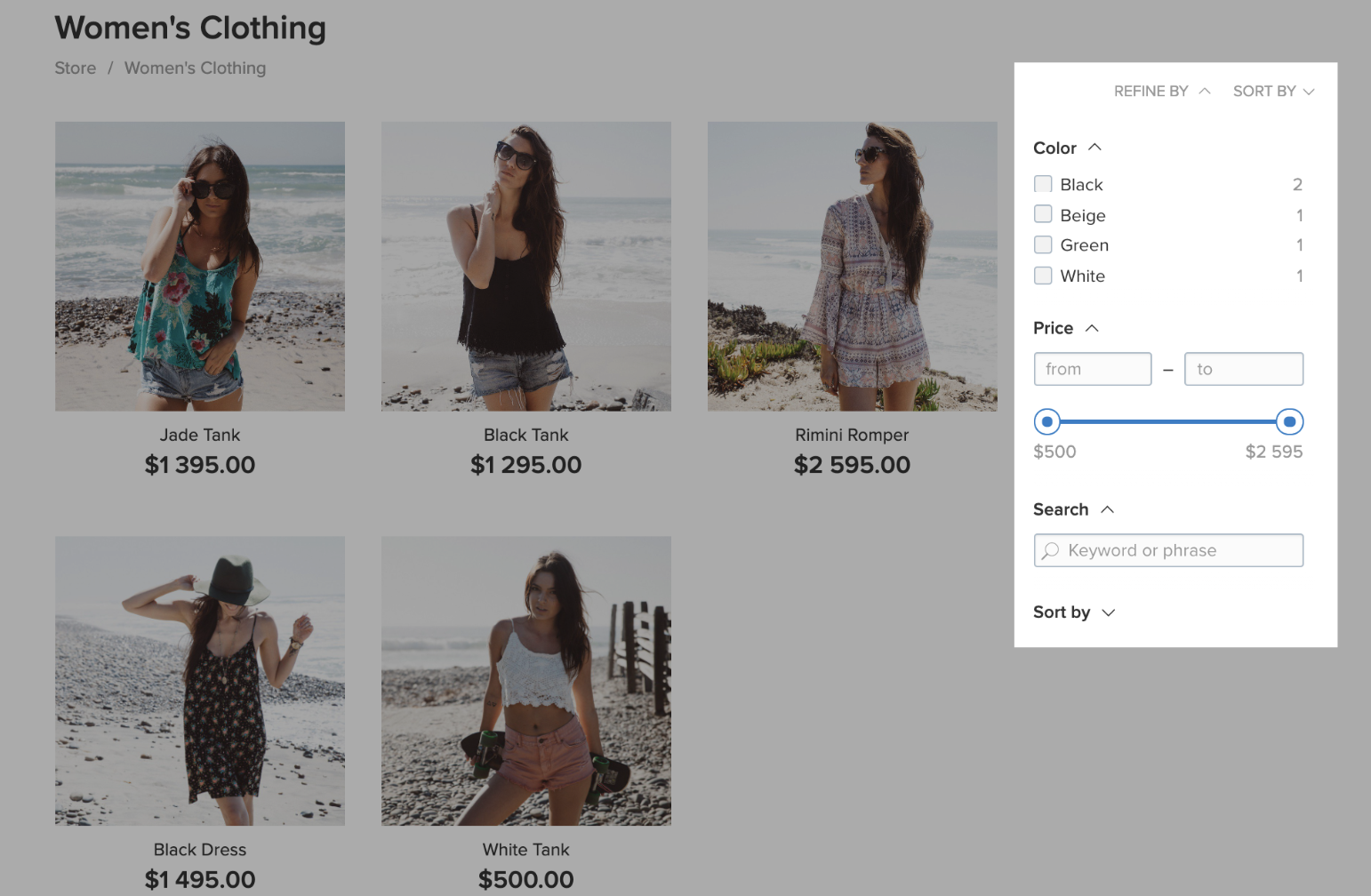Focus the price 'from' field

click(x=1092, y=369)
